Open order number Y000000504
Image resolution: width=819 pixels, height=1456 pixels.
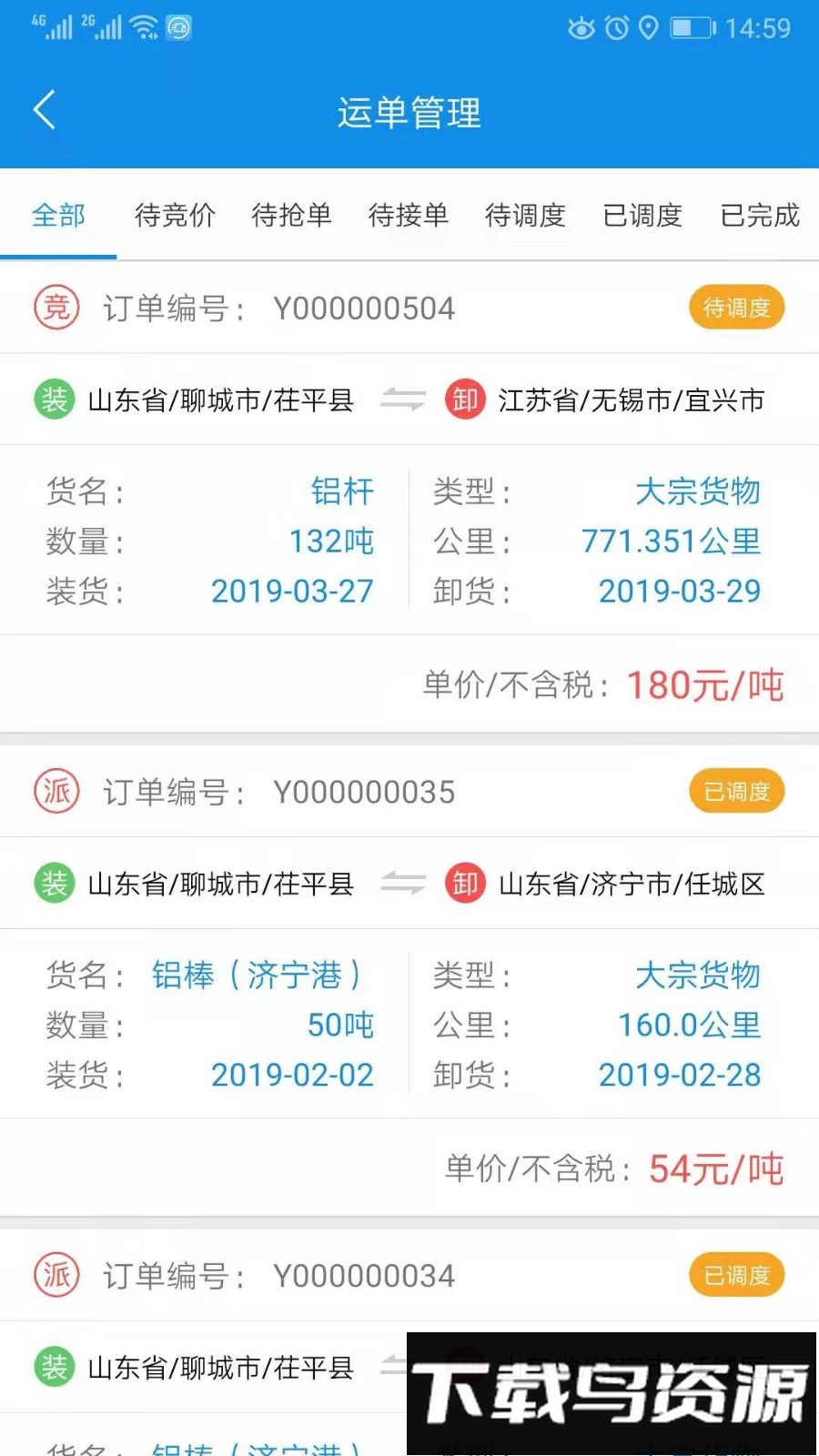tap(364, 308)
